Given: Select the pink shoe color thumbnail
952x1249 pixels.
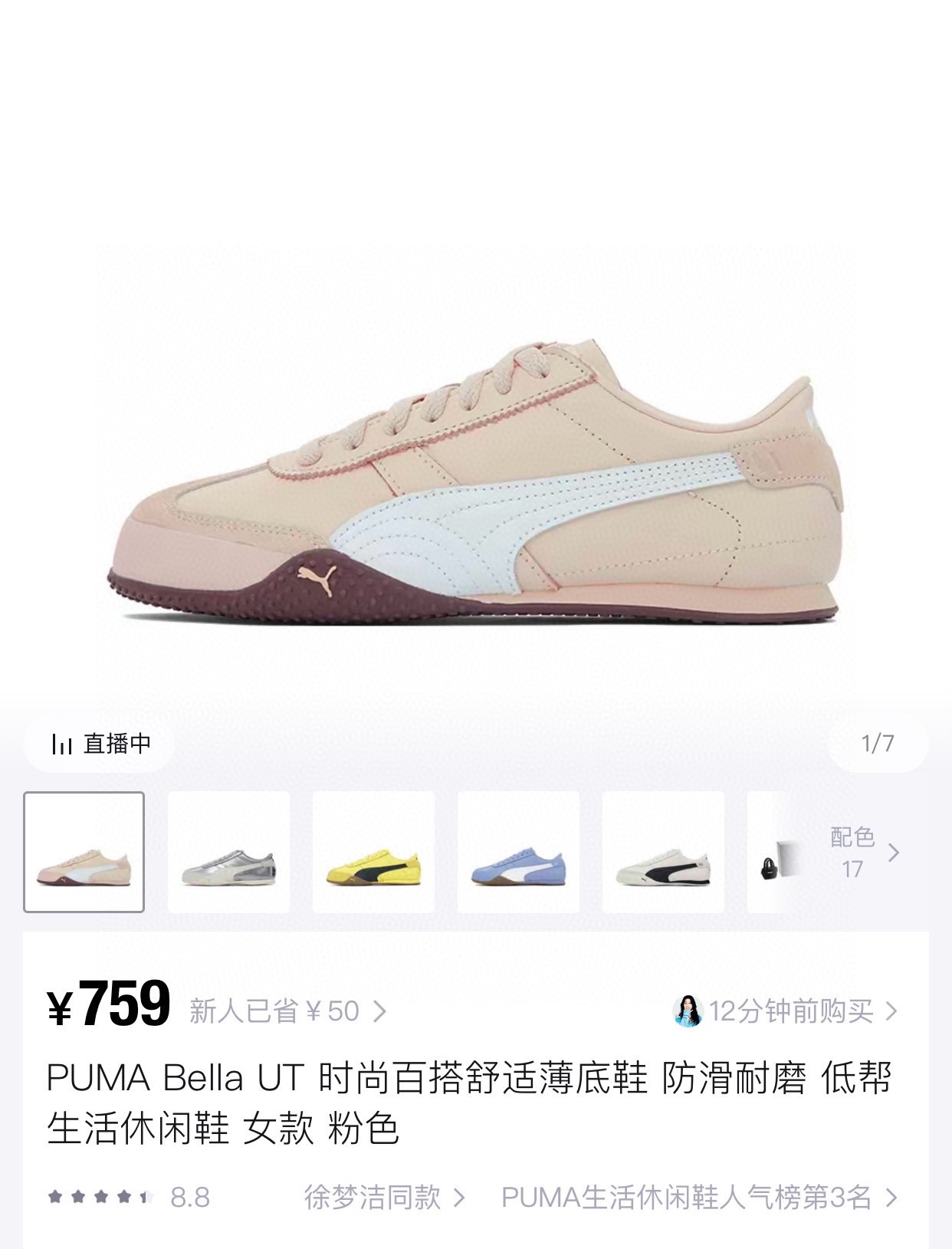Looking at the screenshot, I should [84, 853].
